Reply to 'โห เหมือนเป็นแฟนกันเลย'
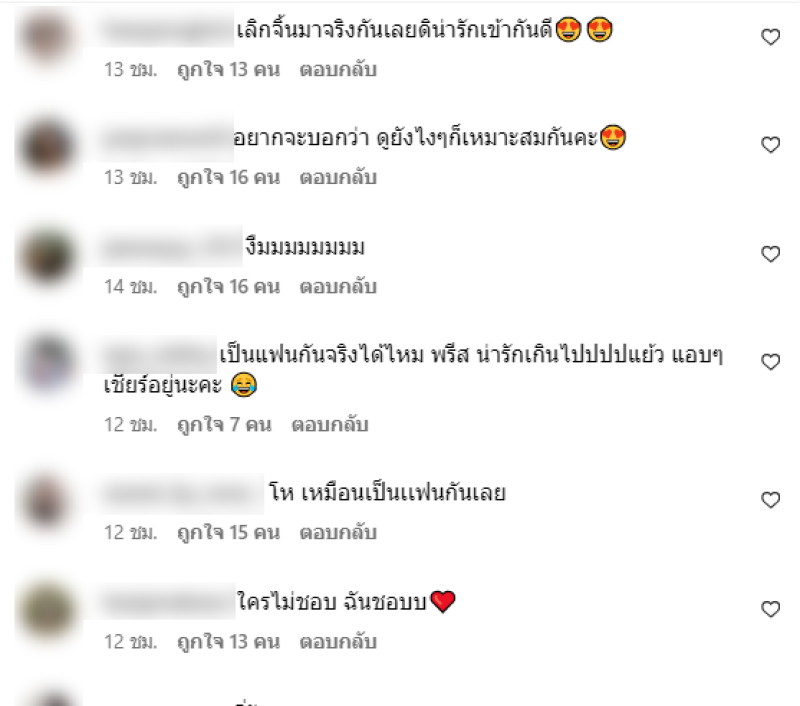The height and width of the screenshot is (706, 800). tap(337, 533)
